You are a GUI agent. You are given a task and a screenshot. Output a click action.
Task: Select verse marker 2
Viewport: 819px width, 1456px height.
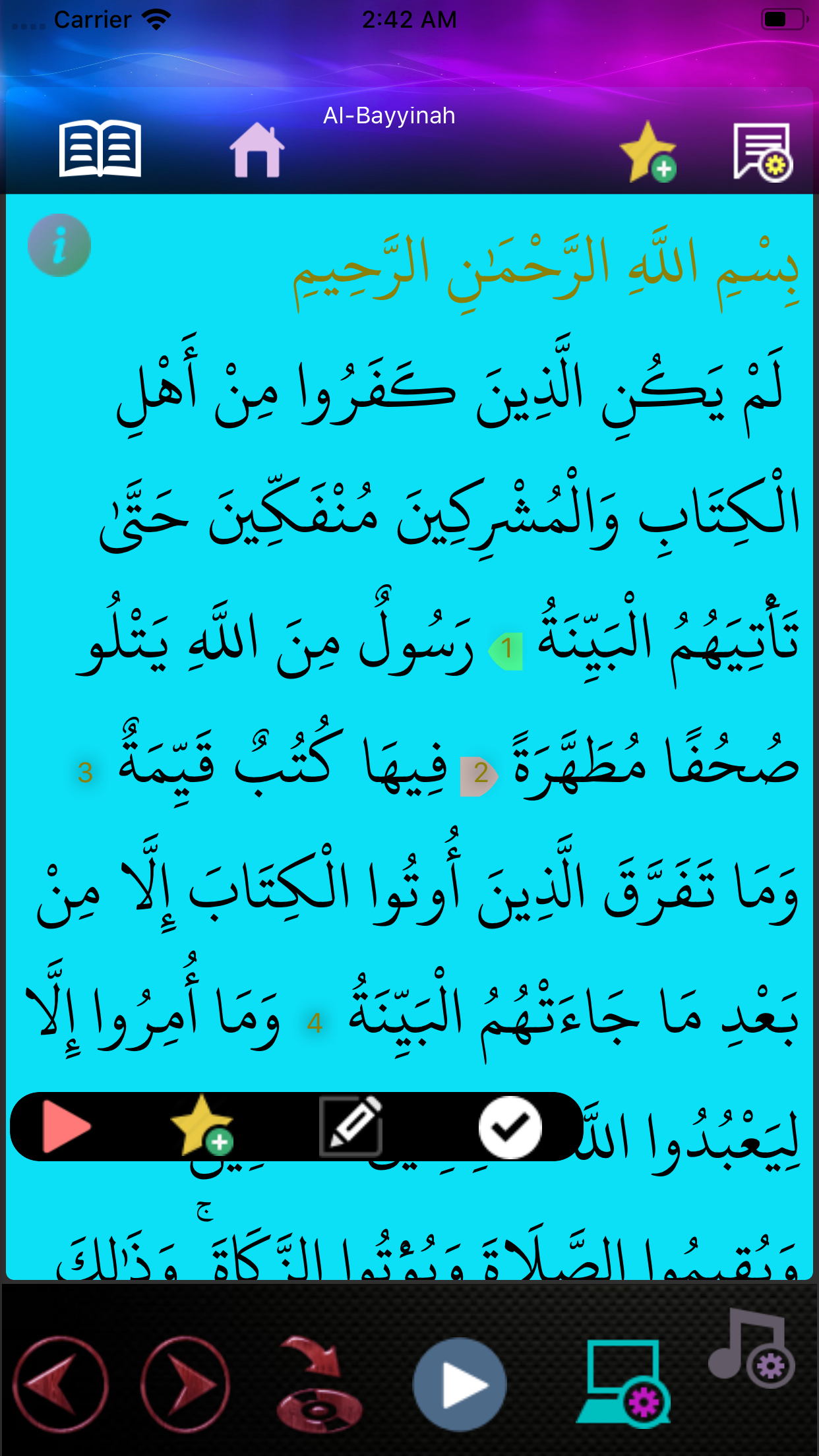tap(479, 773)
